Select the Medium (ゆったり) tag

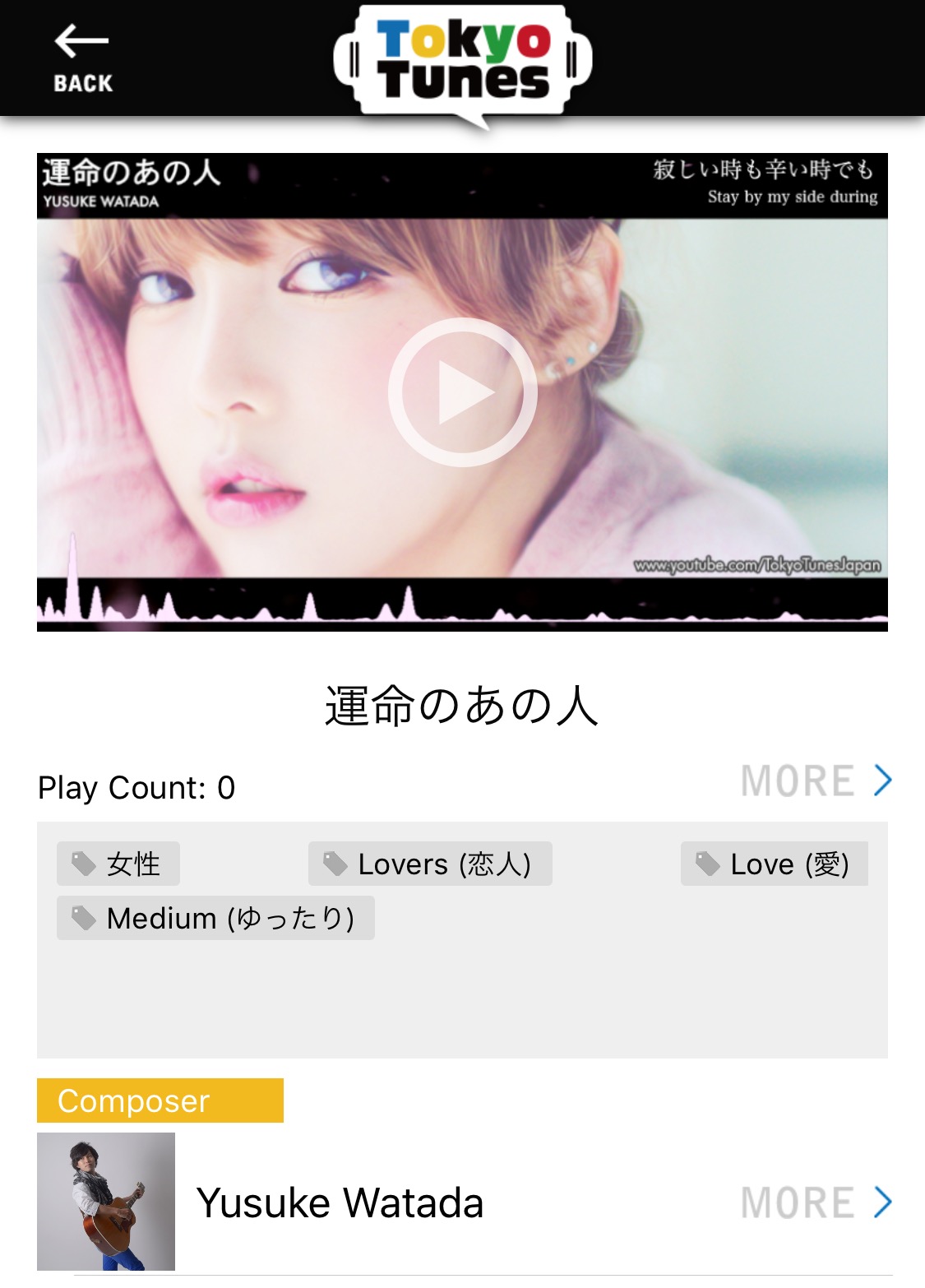coord(215,919)
